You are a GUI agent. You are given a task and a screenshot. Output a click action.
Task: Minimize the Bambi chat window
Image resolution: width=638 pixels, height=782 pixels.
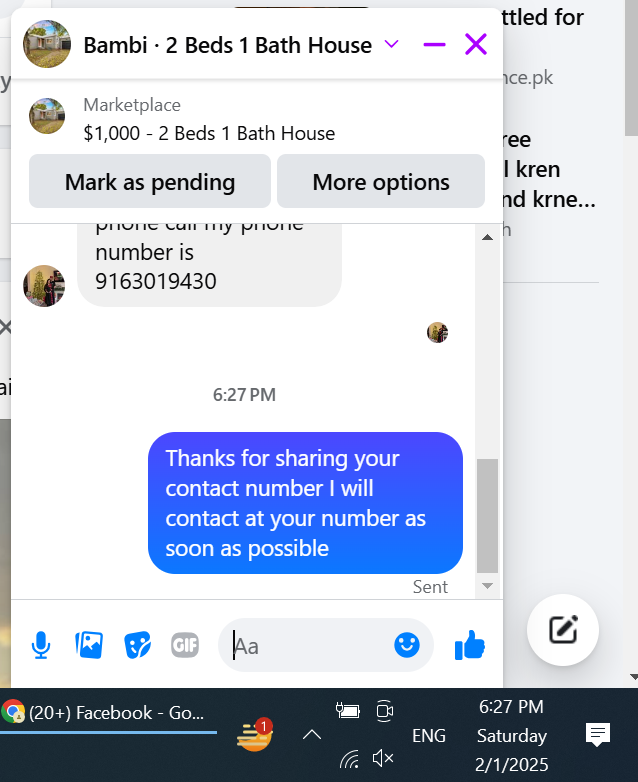[x=434, y=44]
